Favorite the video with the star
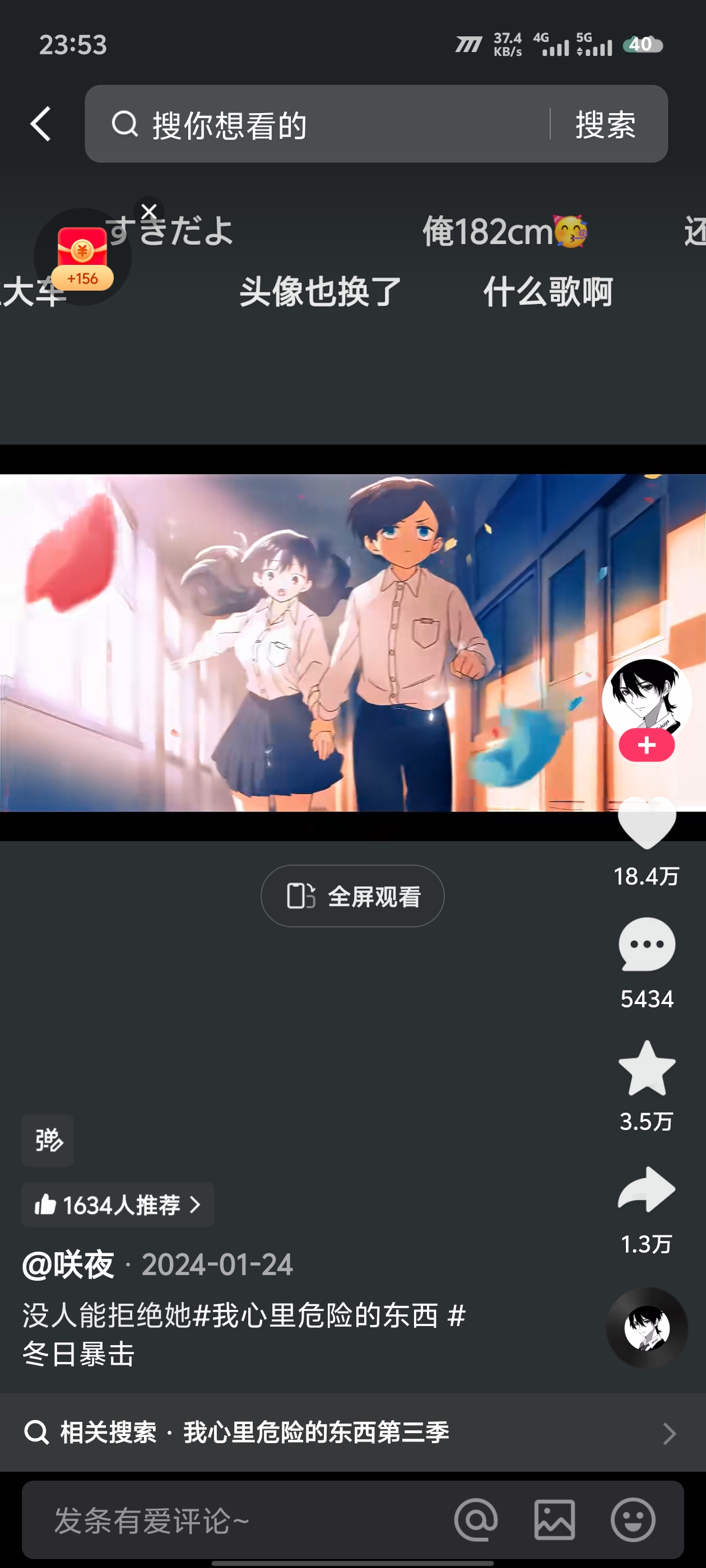This screenshot has height=1568, width=706. click(646, 1068)
